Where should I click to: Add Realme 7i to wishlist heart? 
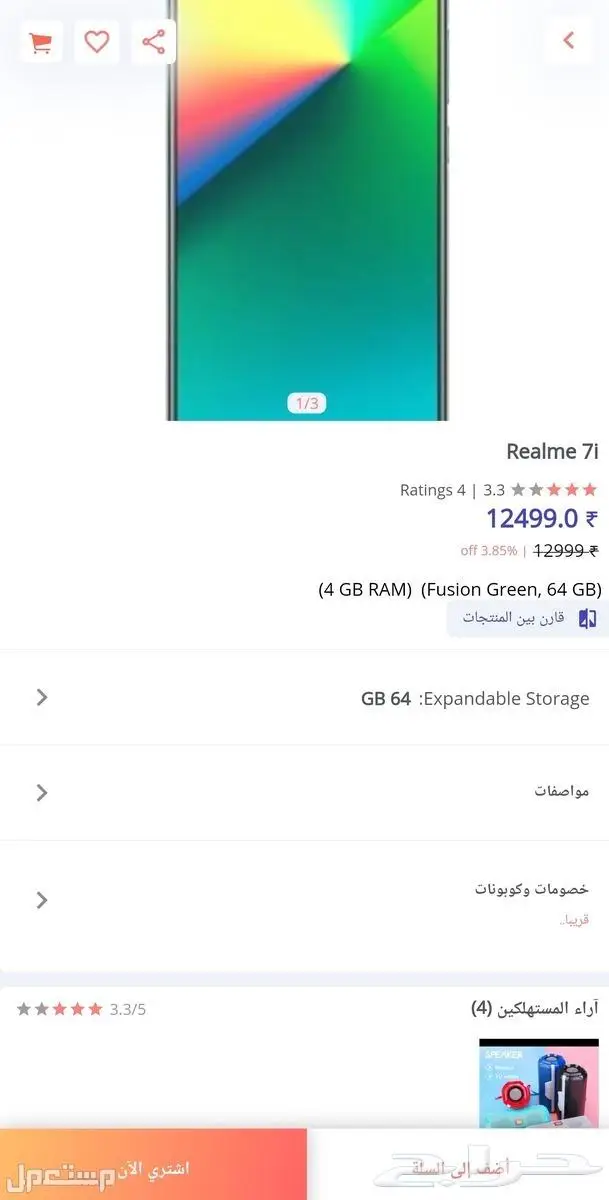pyautogui.click(x=97, y=42)
